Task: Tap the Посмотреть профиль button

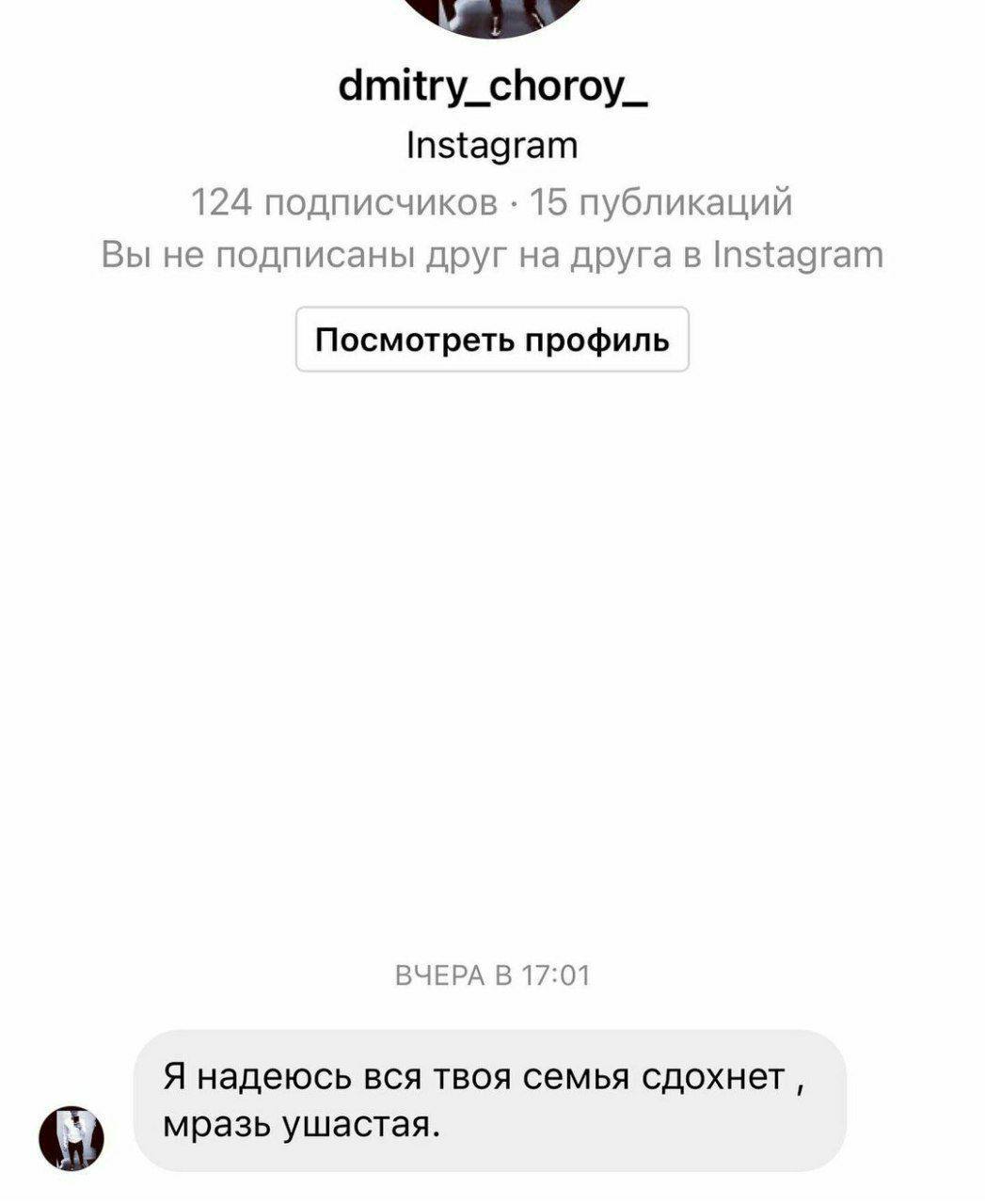Action: tap(492, 340)
